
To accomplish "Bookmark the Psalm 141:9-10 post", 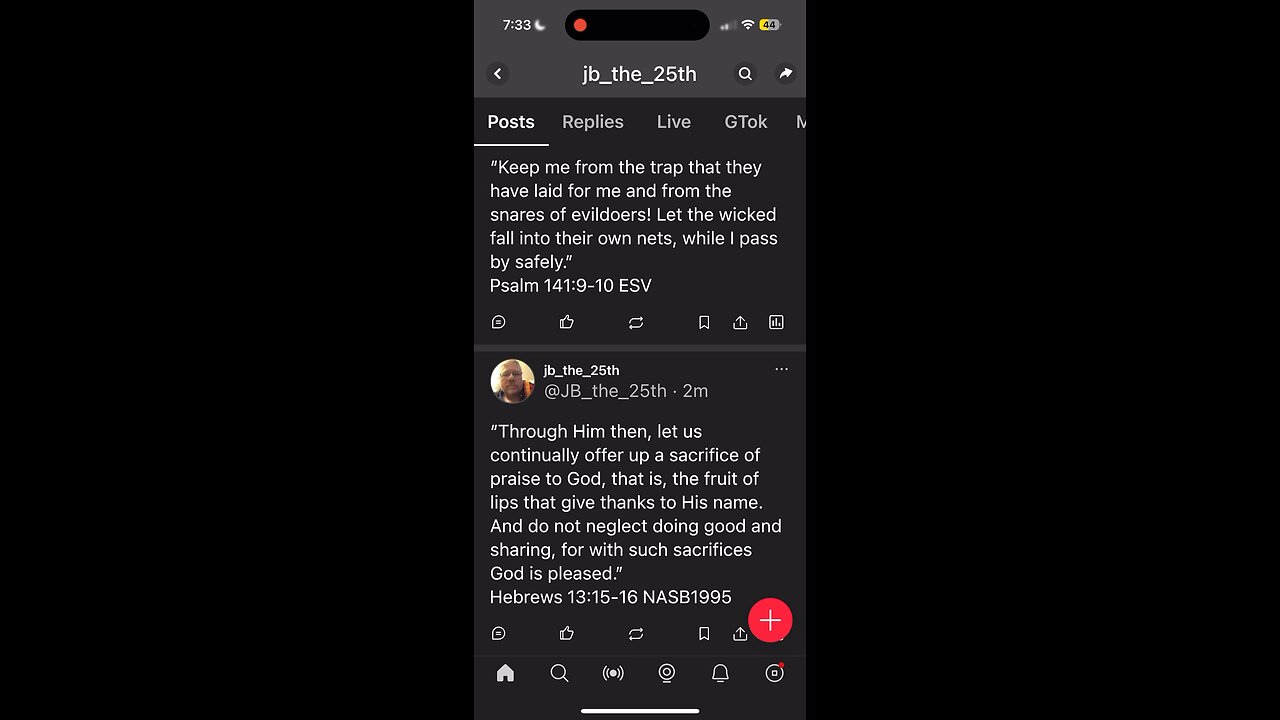I will [x=704, y=322].
